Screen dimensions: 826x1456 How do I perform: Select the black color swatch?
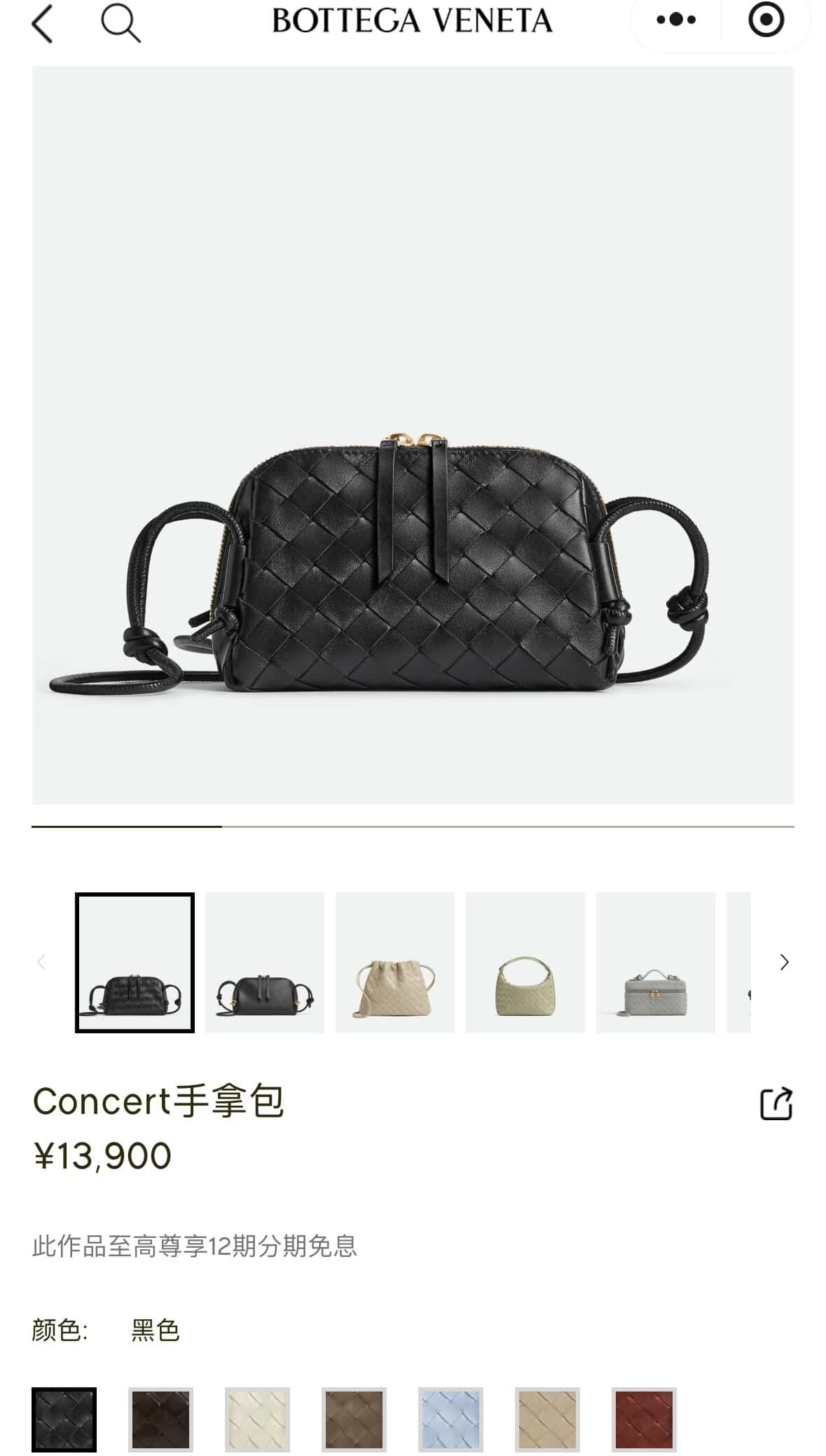(x=64, y=1419)
